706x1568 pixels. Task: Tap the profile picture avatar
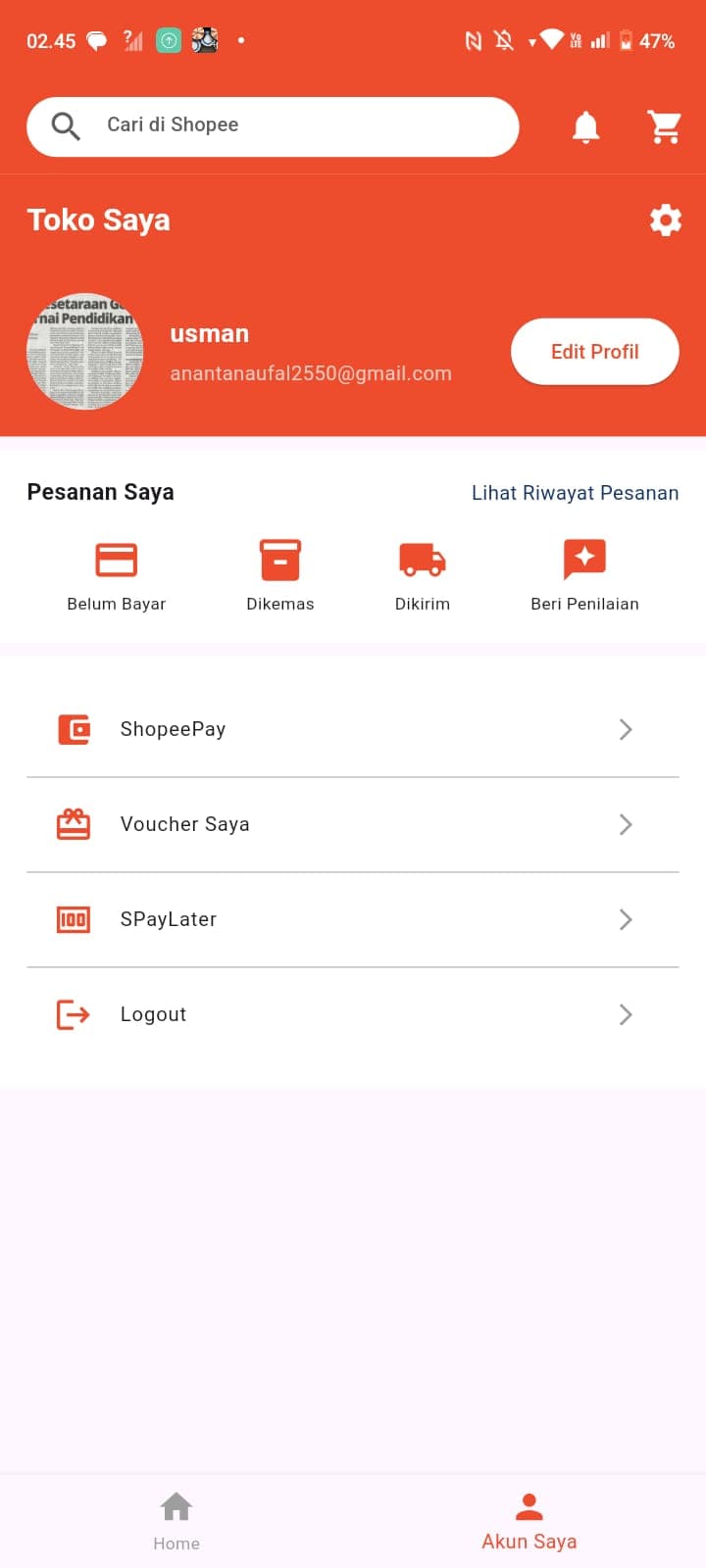85,352
